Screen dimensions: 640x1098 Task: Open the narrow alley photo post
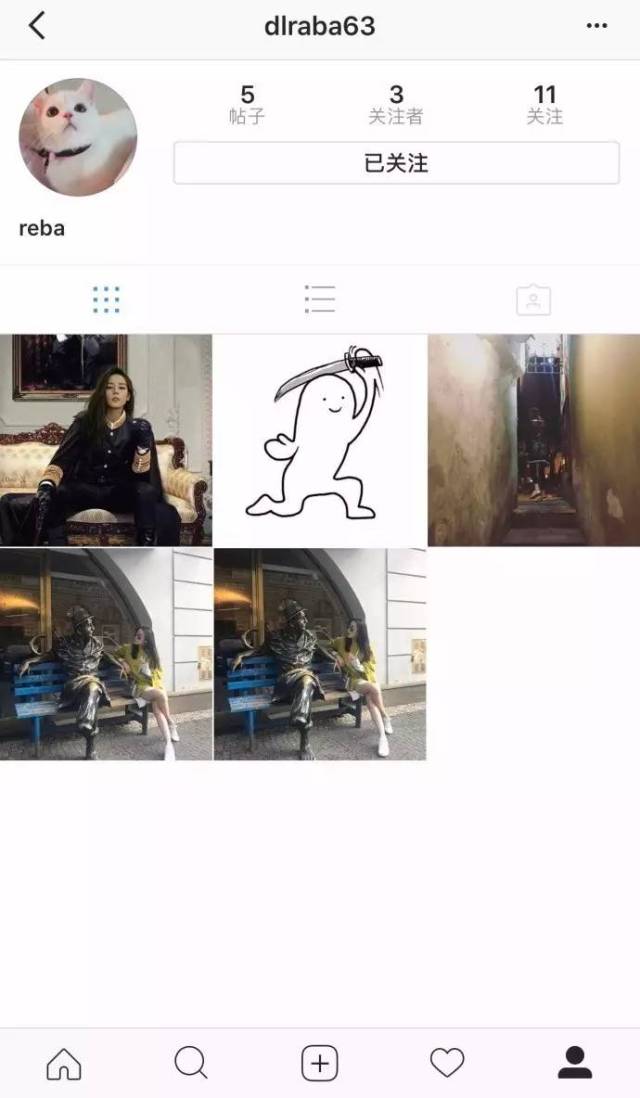click(534, 440)
